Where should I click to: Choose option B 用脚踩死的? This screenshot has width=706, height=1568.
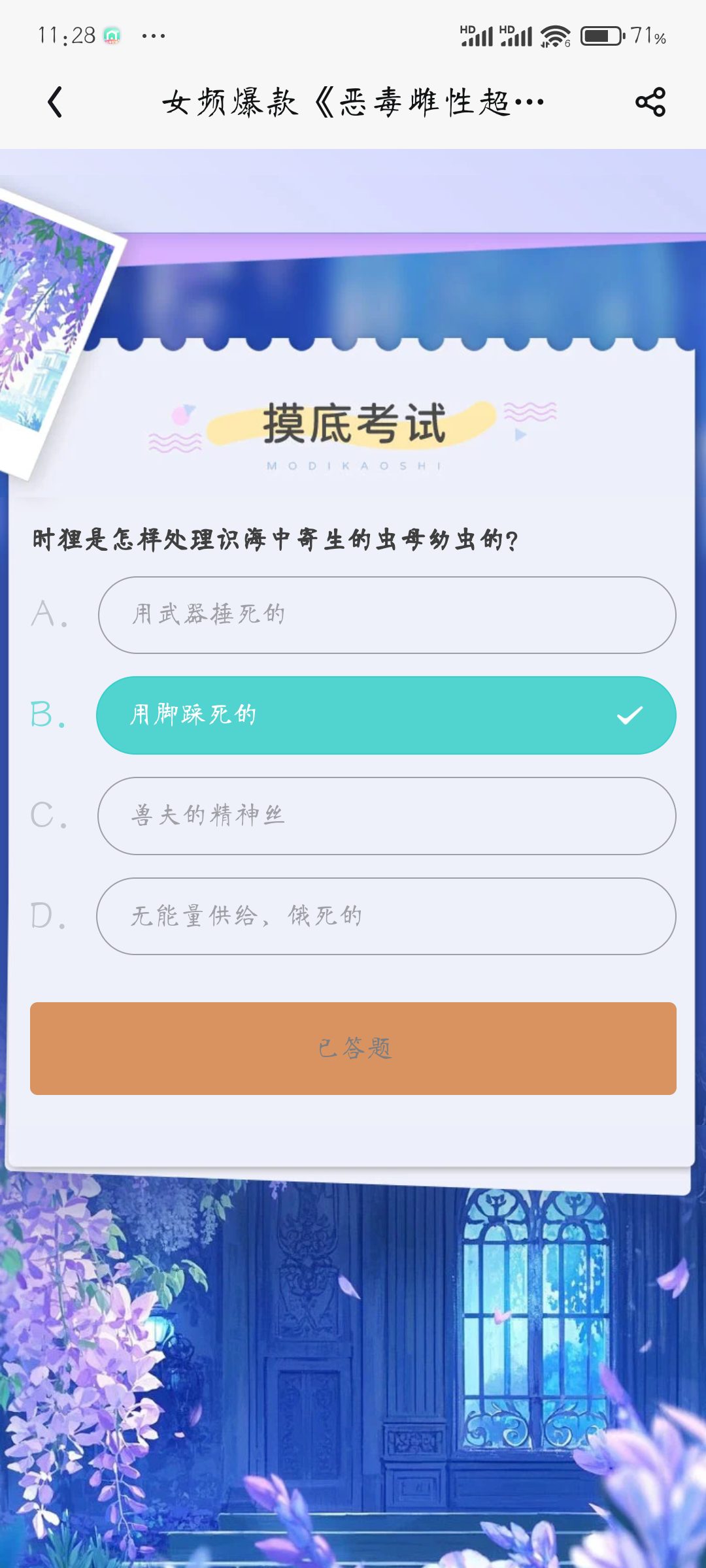pos(386,715)
